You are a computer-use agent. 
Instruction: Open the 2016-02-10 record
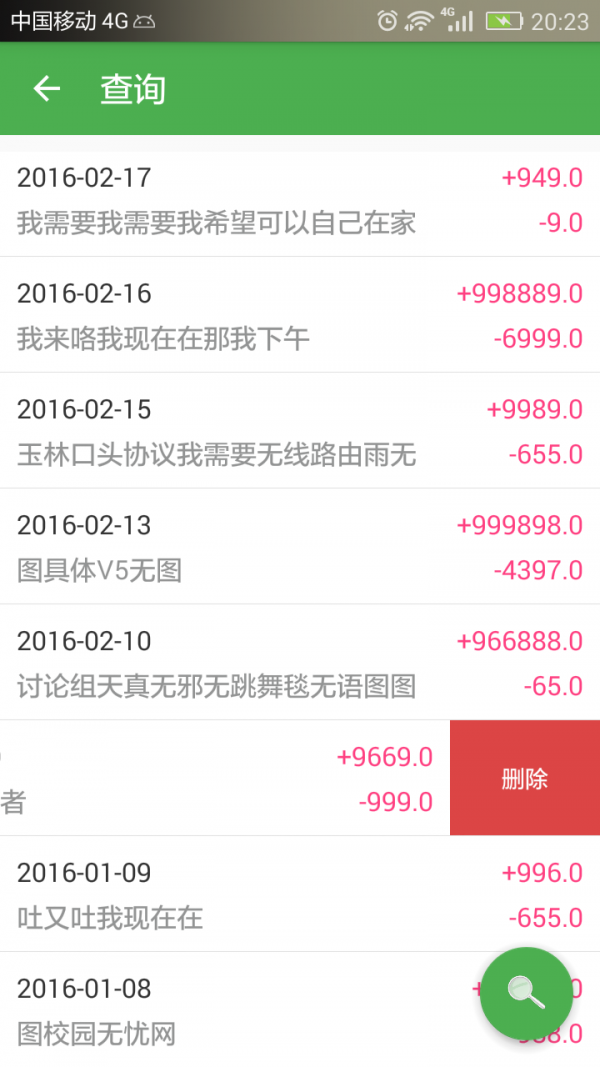click(300, 662)
